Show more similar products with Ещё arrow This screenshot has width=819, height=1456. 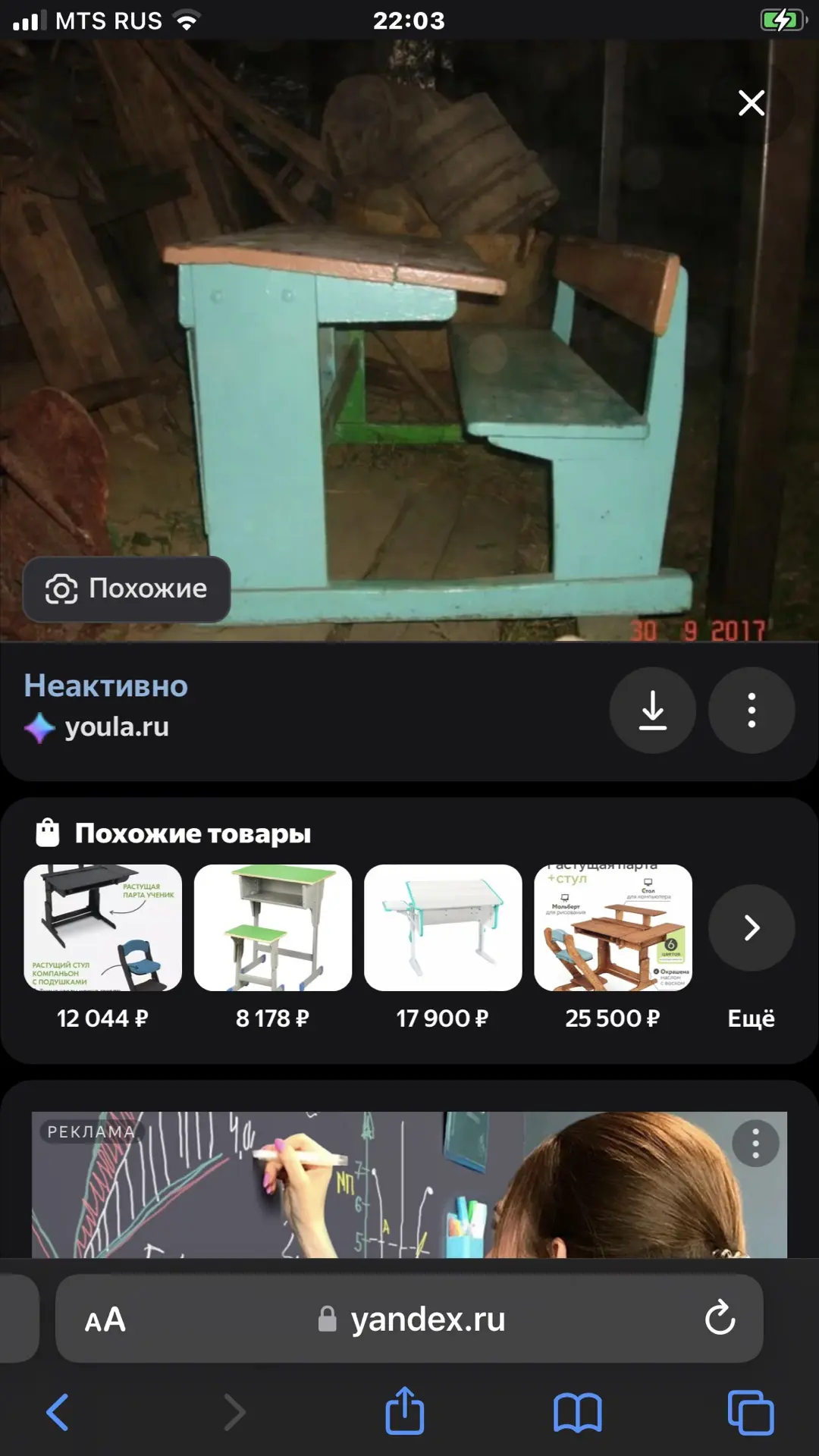click(751, 928)
